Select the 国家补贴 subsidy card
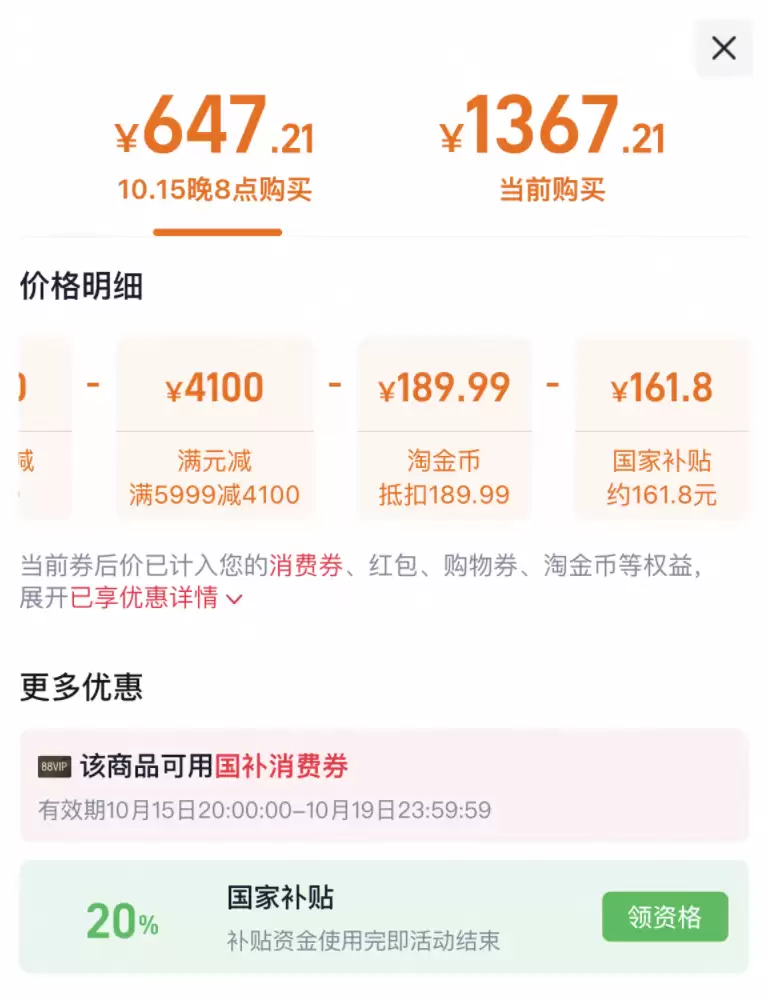The height and width of the screenshot is (998, 768). tap(662, 430)
